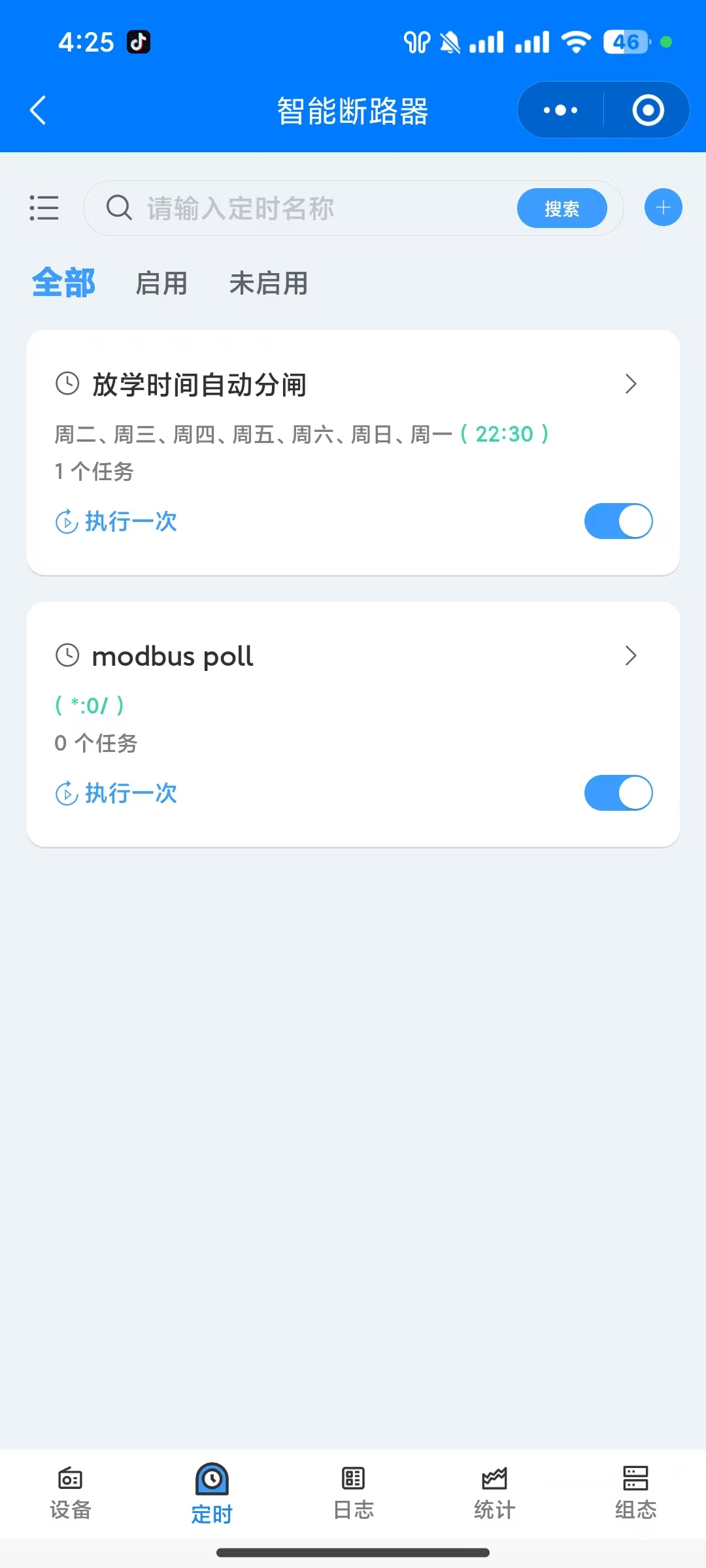The image size is (706, 1568).
Task: Switch to the 统计 tab
Action: (494, 1493)
